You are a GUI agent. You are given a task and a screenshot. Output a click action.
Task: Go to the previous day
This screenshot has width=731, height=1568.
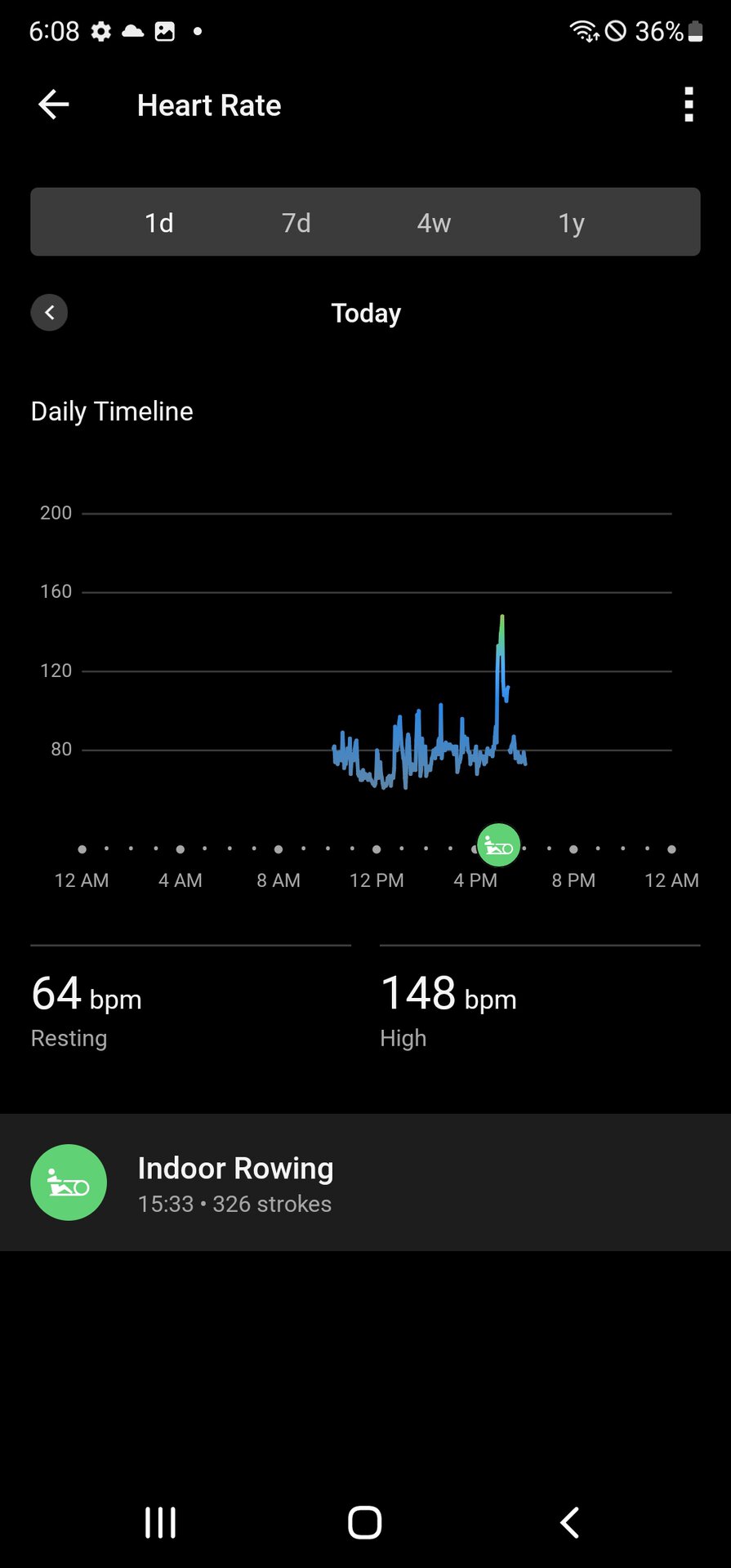[x=49, y=313]
